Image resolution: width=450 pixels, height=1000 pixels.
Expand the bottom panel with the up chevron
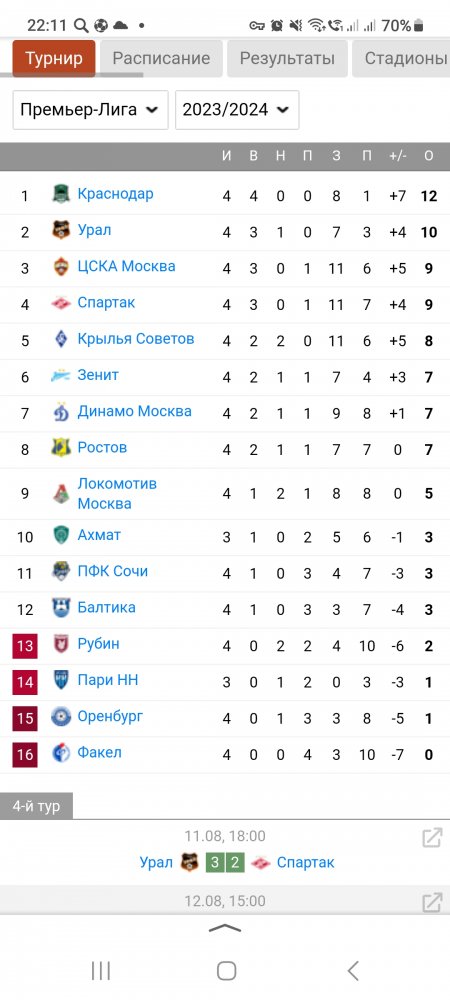coord(225,929)
